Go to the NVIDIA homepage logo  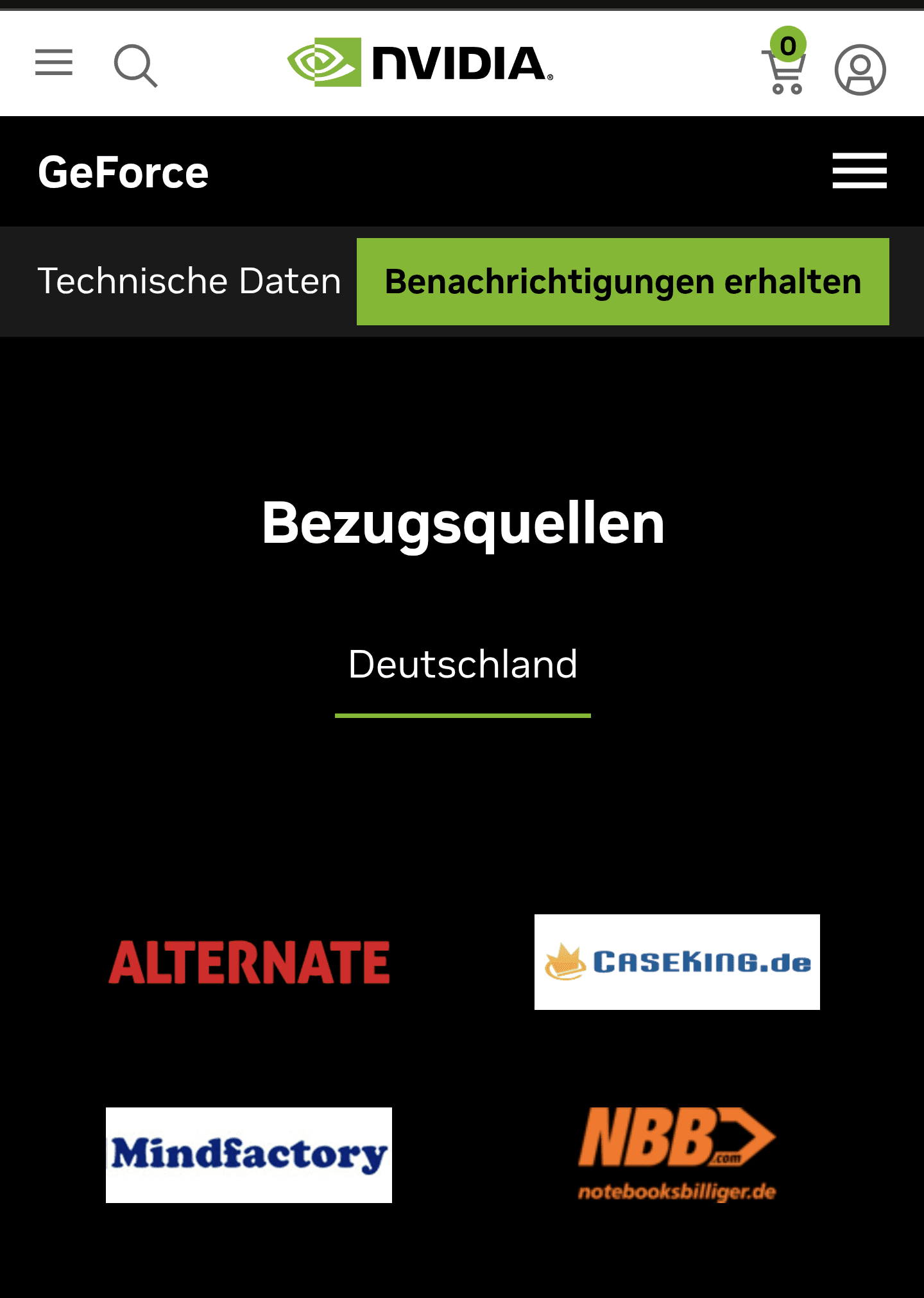click(x=420, y=63)
